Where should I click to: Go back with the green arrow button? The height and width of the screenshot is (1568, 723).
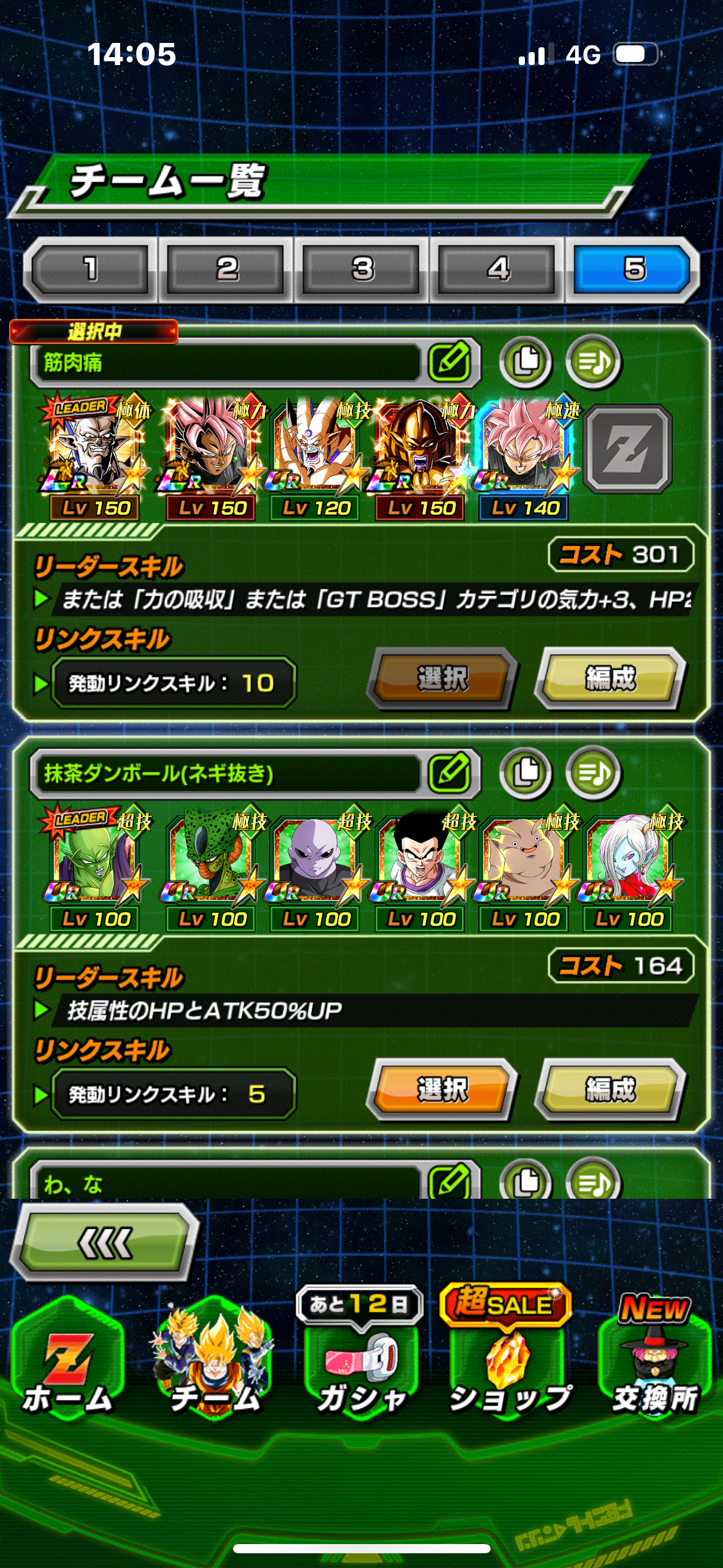point(105,1243)
